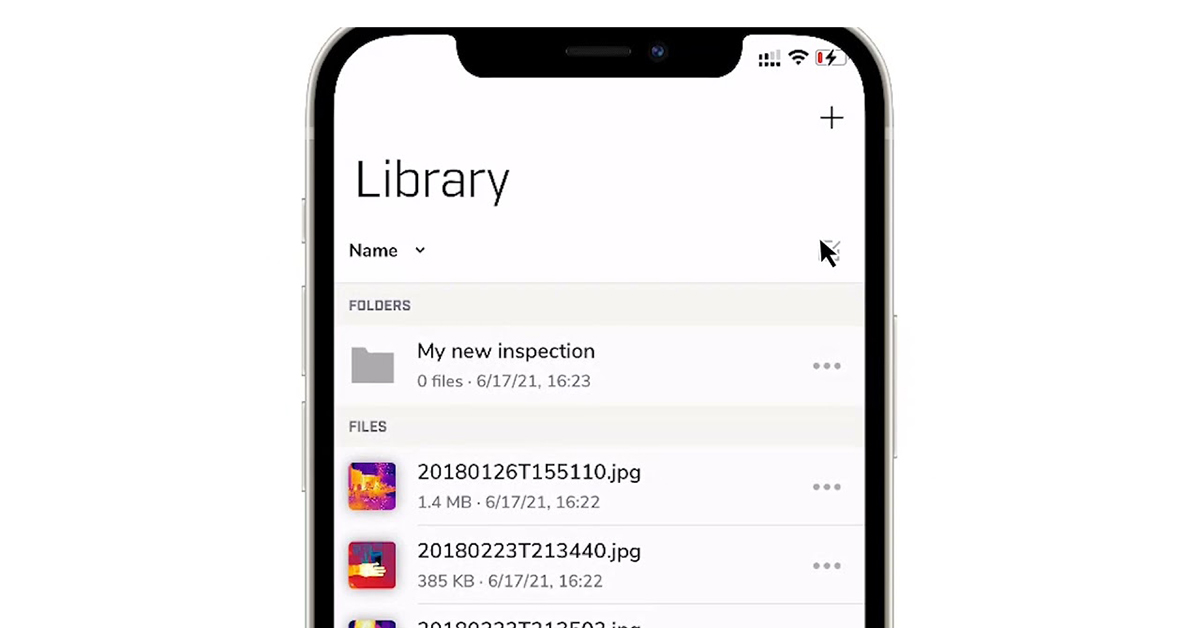This screenshot has width=1200, height=628.
Task: Show more options for 20180223T213440.jpg
Action: 827,566
